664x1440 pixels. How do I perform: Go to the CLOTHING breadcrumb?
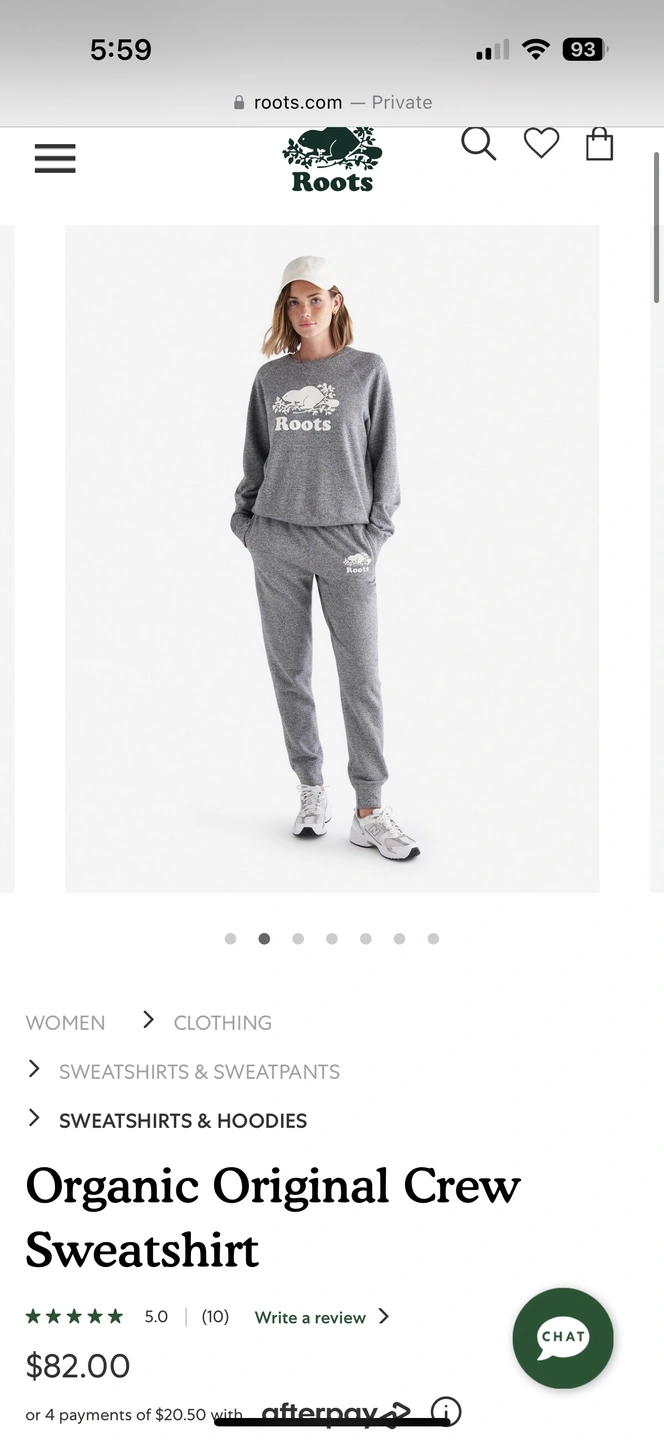click(x=222, y=1023)
